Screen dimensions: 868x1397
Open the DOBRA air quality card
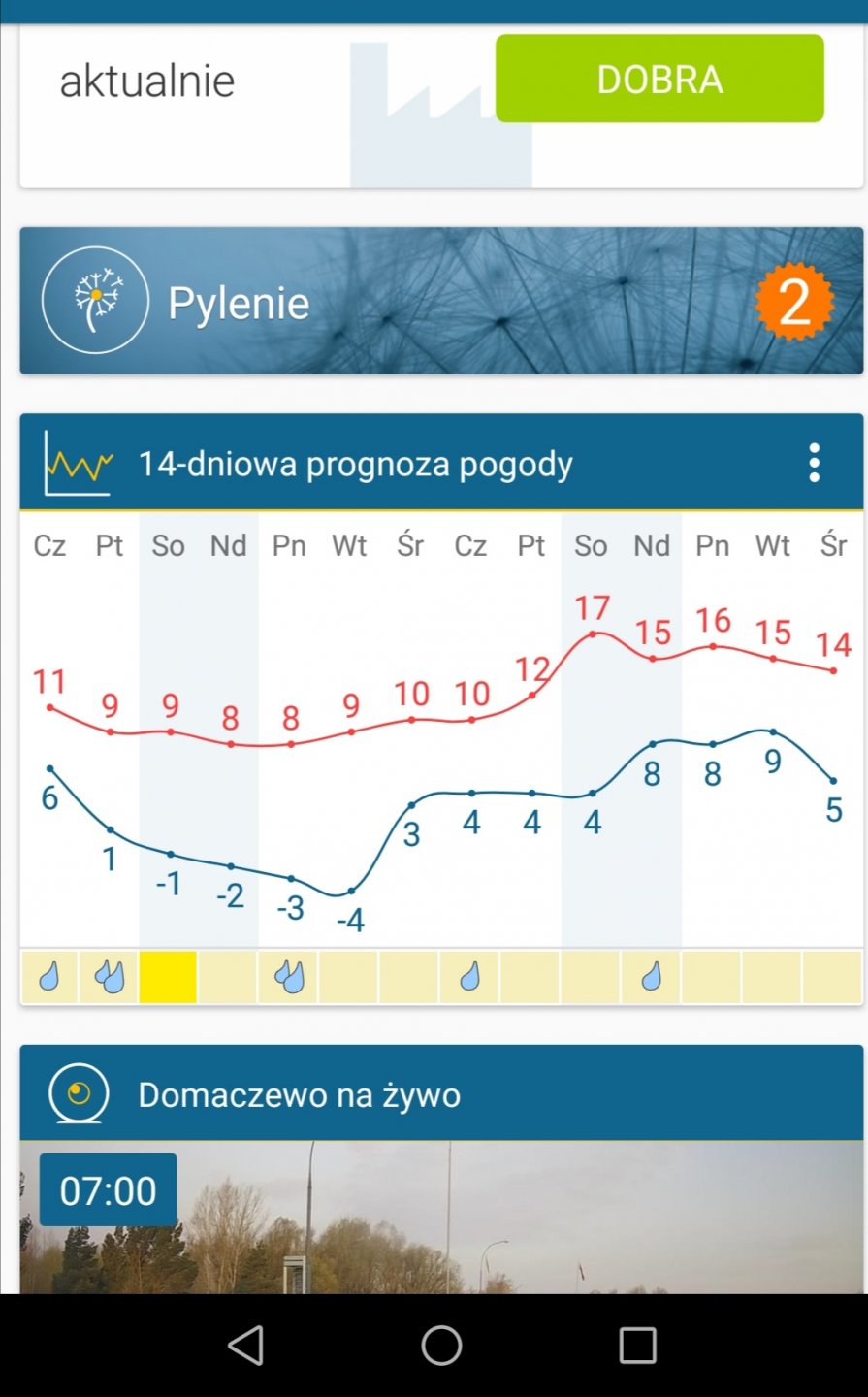point(659,80)
